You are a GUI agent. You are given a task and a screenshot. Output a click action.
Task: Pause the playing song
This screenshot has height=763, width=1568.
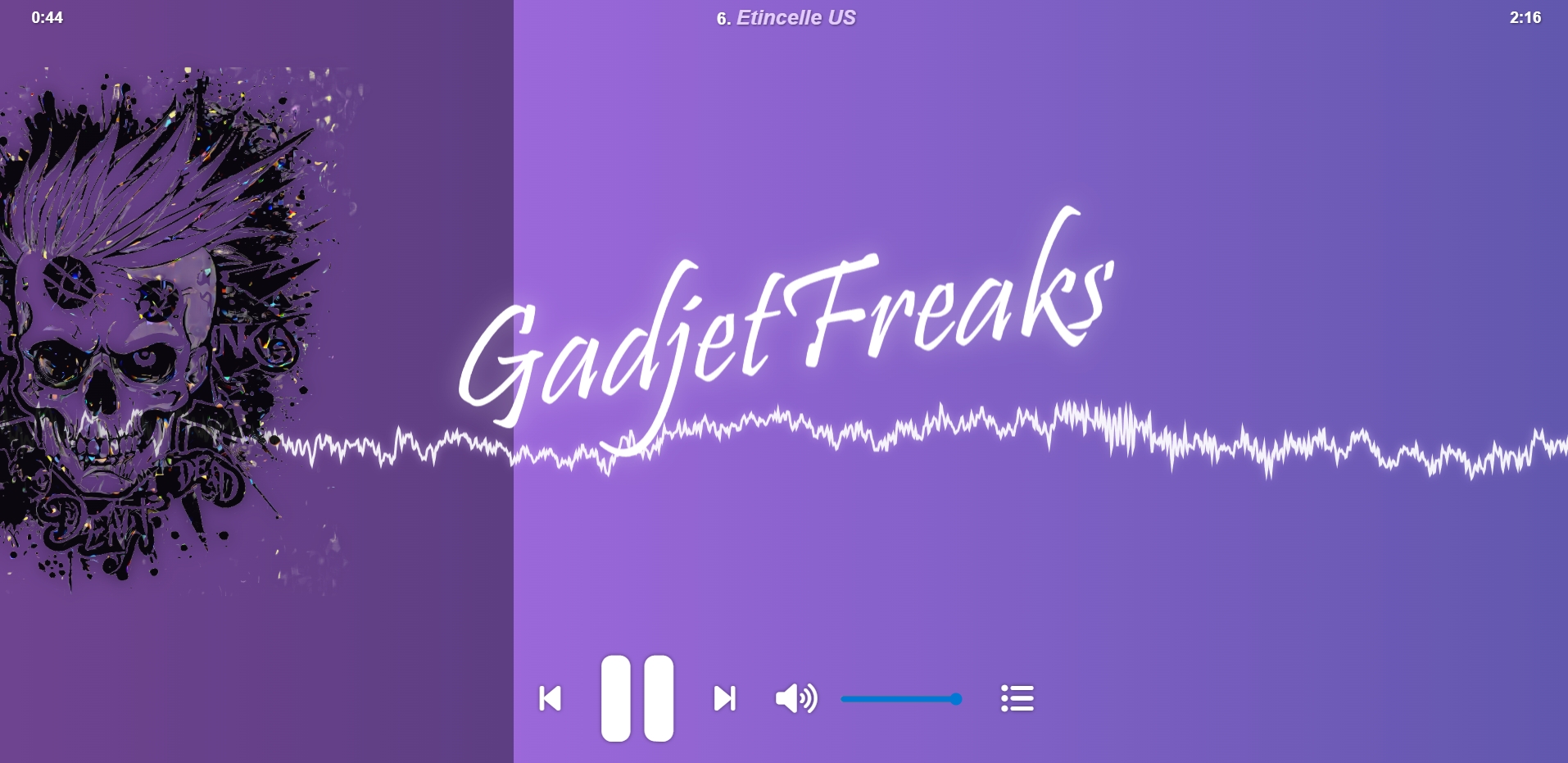[x=637, y=698]
